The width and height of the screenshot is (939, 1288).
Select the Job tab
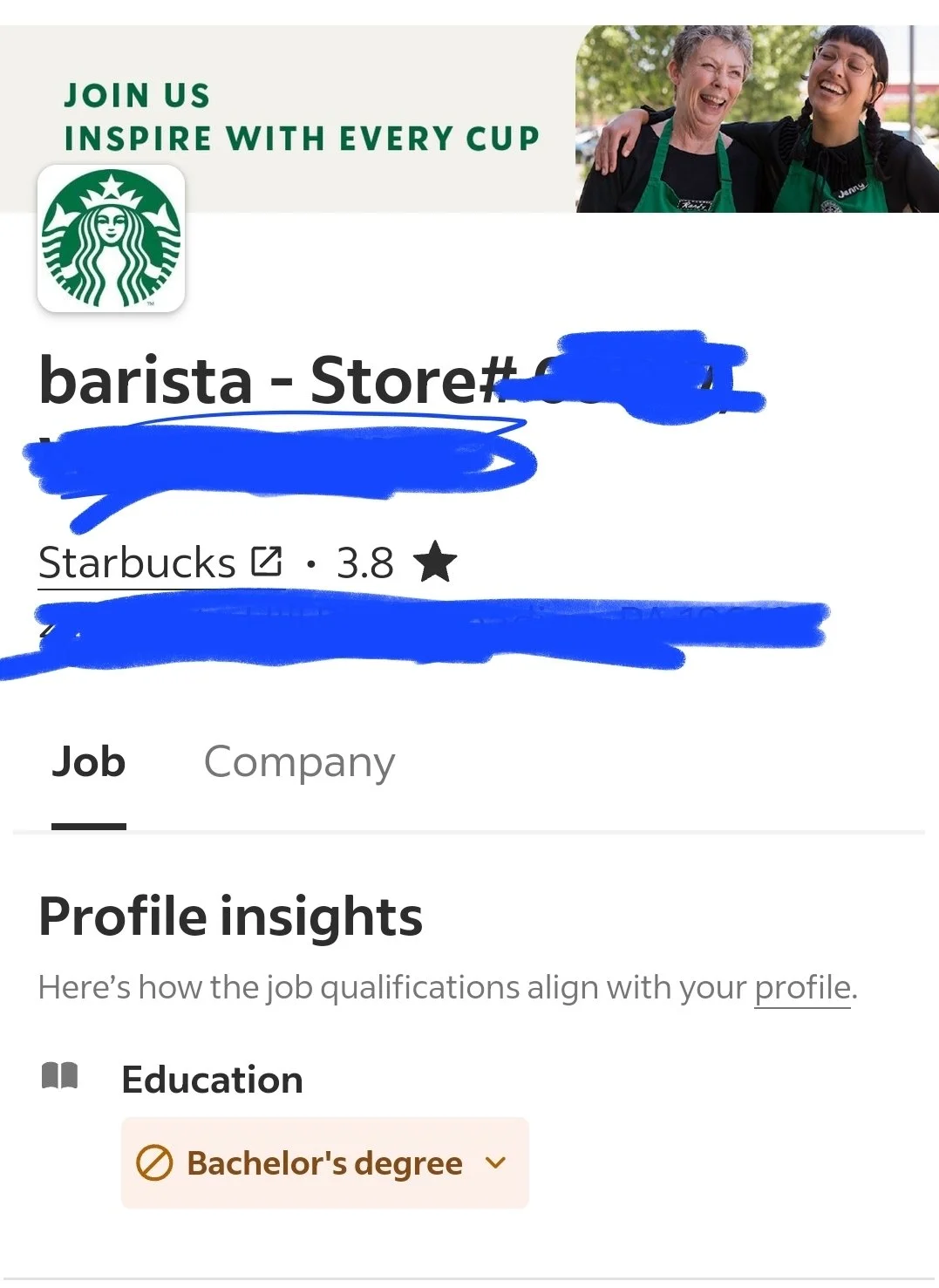[x=89, y=762]
